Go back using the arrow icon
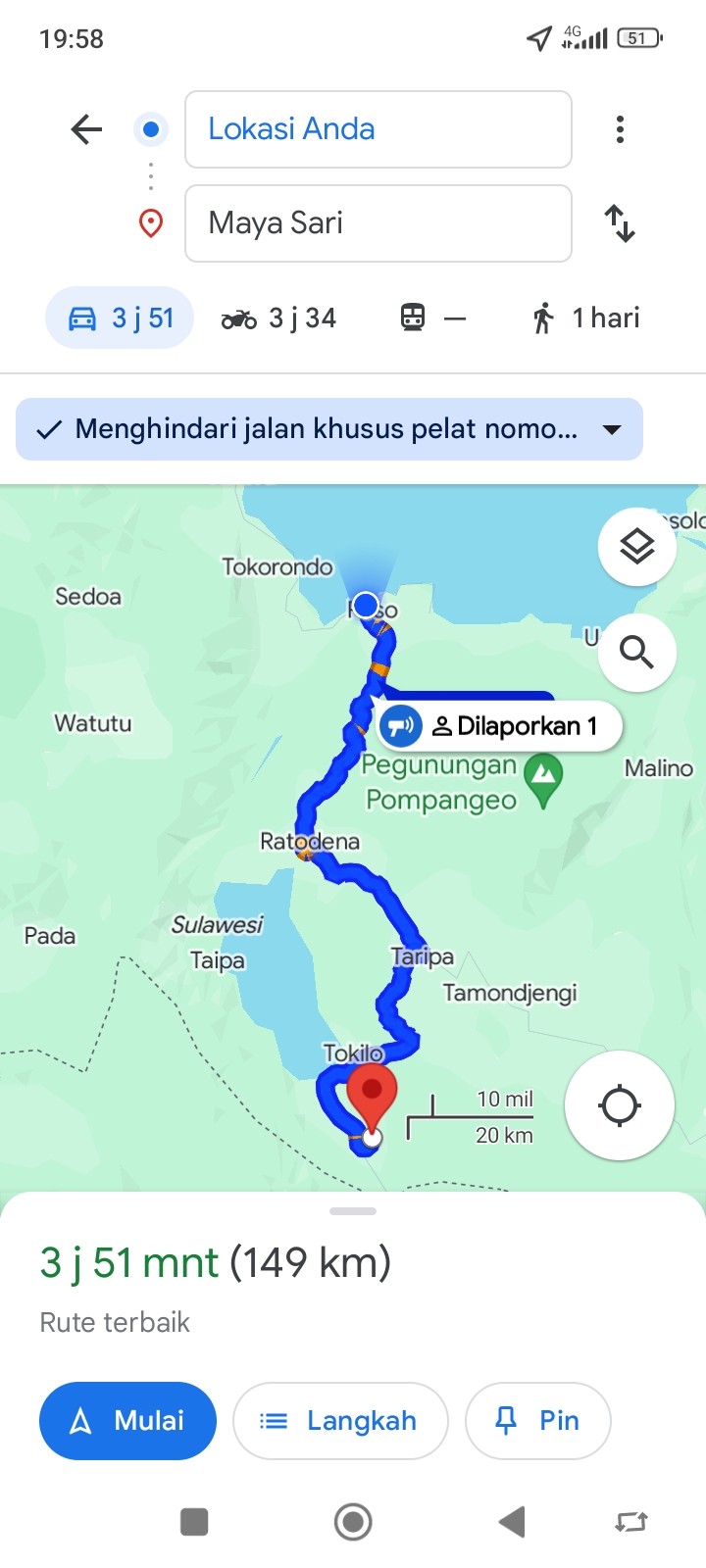The height and width of the screenshot is (1568, 706). point(86,129)
